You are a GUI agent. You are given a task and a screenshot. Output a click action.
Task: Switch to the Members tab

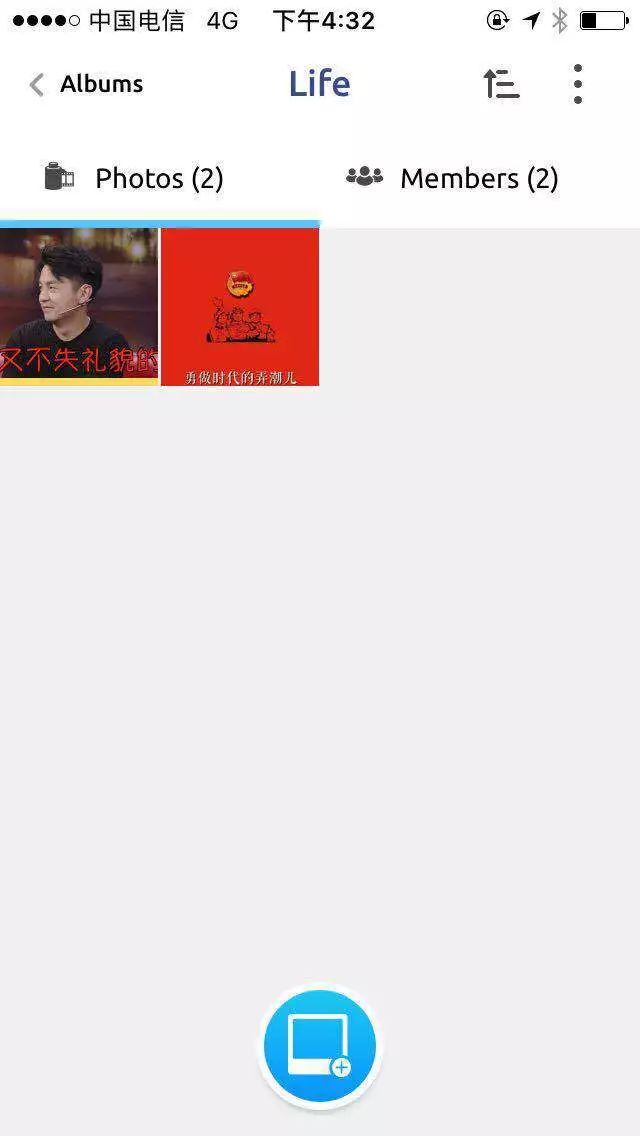[x=453, y=179]
